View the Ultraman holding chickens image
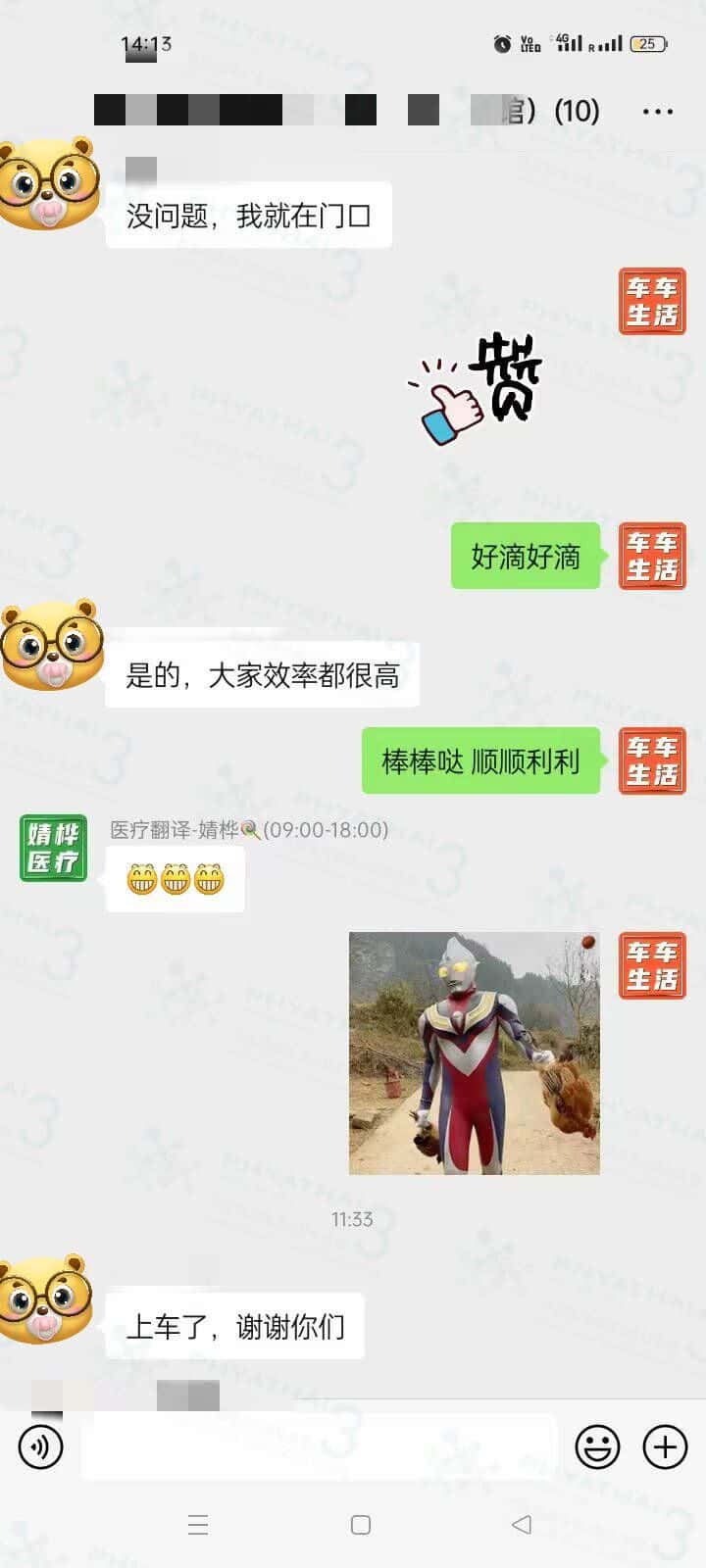706x1568 pixels. (475, 1053)
